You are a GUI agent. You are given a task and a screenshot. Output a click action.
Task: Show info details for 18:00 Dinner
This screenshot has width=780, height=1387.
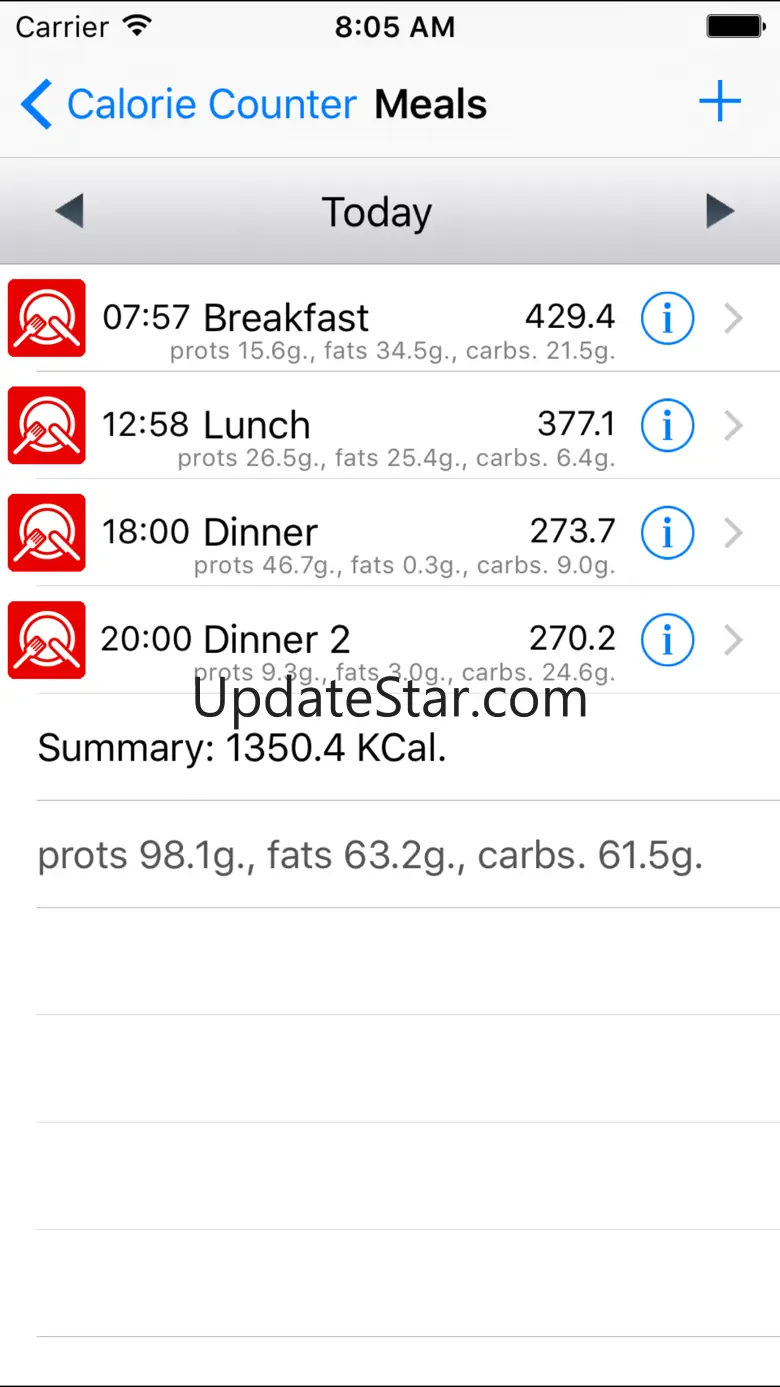(667, 533)
